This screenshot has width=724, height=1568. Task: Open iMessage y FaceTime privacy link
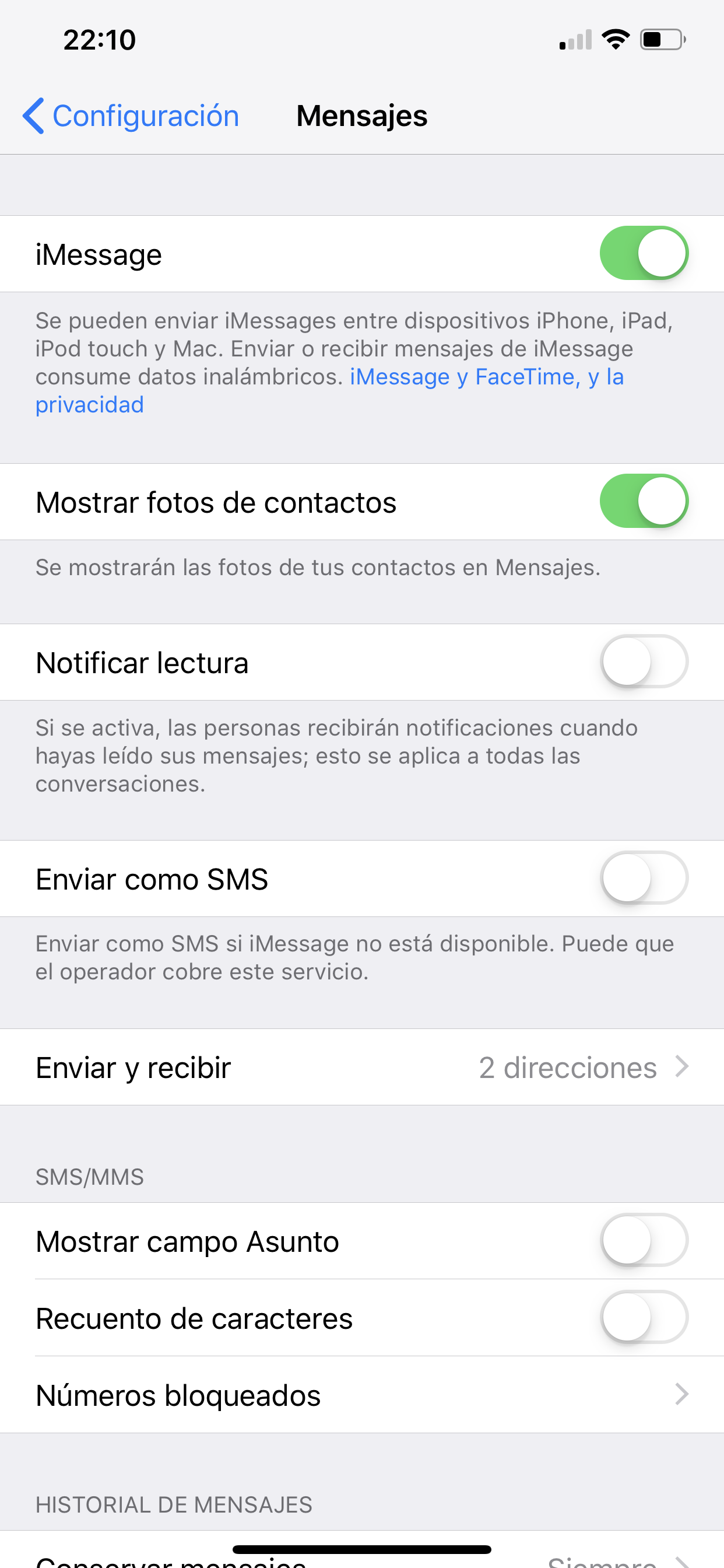[487, 377]
